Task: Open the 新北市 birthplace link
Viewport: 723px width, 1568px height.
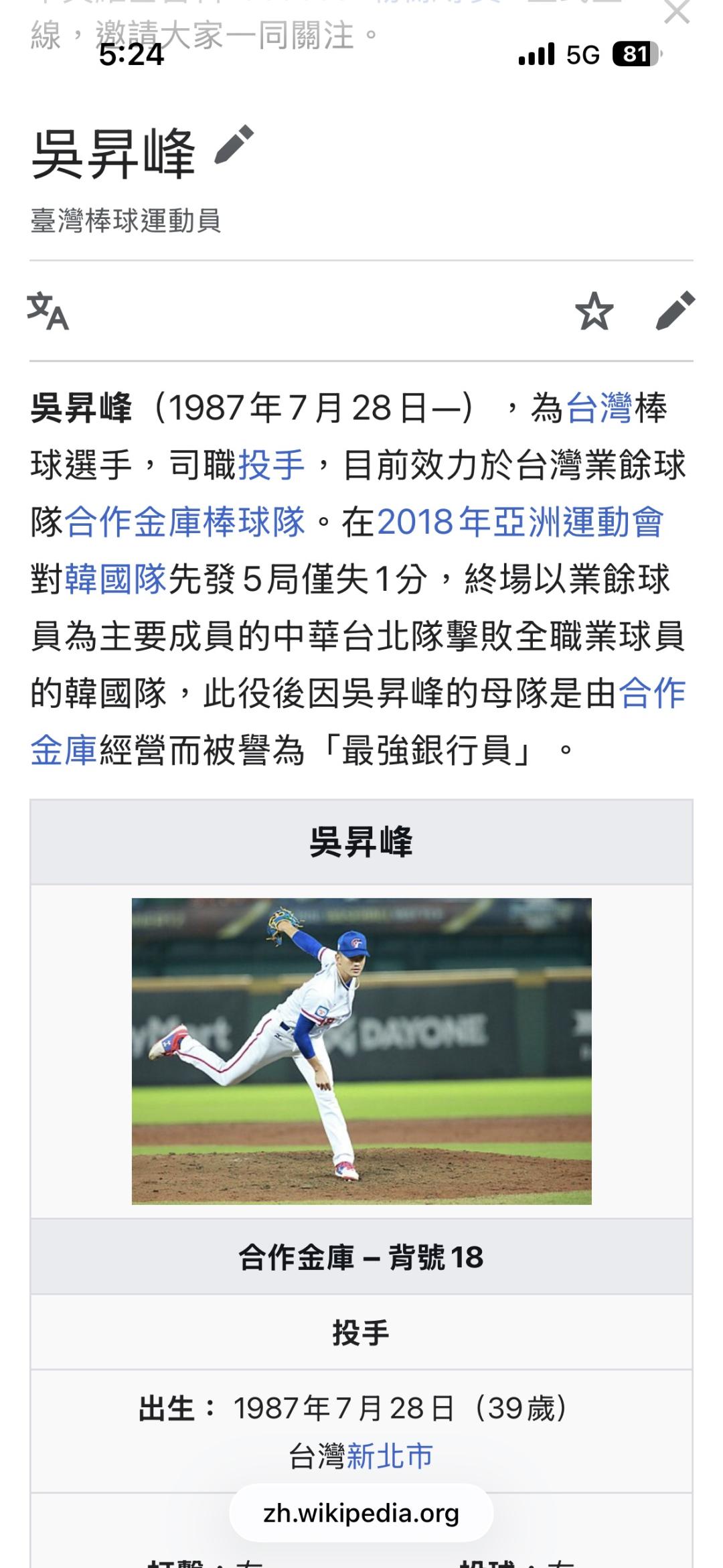Action: [x=390, y=1456]
